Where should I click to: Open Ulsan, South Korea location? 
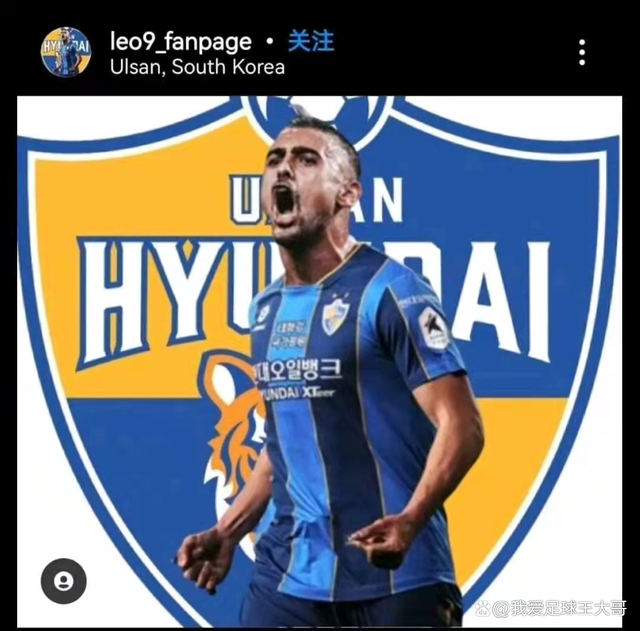(x=197, y=67)
